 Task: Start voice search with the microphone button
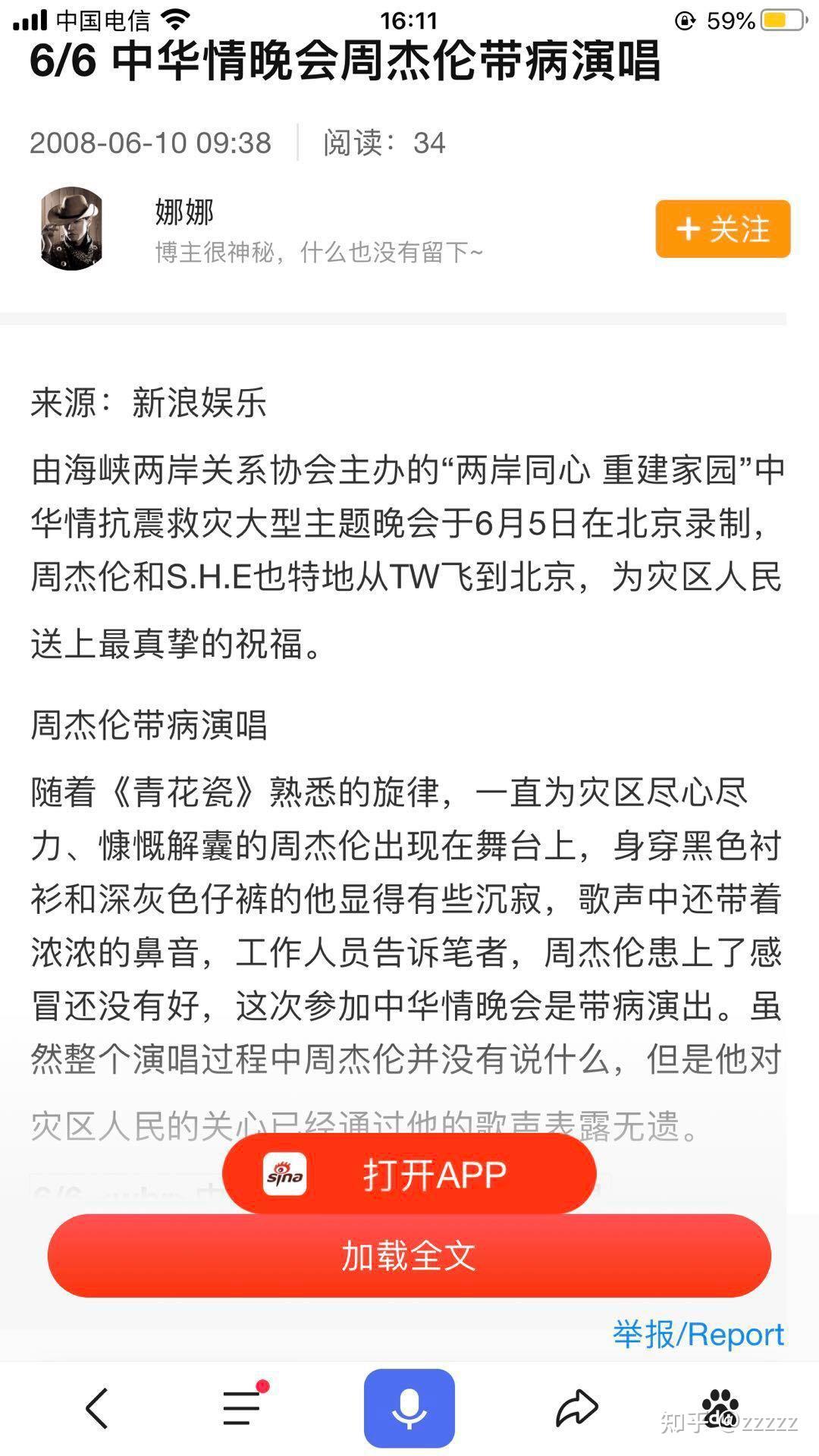[x=409, y=1408]
